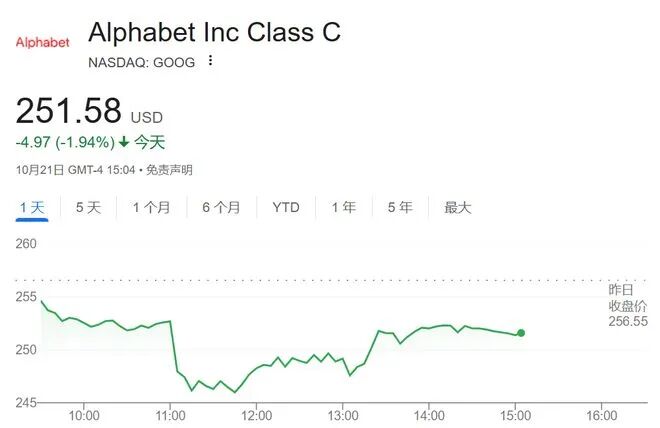Screen dimensions: 660x428
Task: Show the 最大 time range
Action: point(457,208)
